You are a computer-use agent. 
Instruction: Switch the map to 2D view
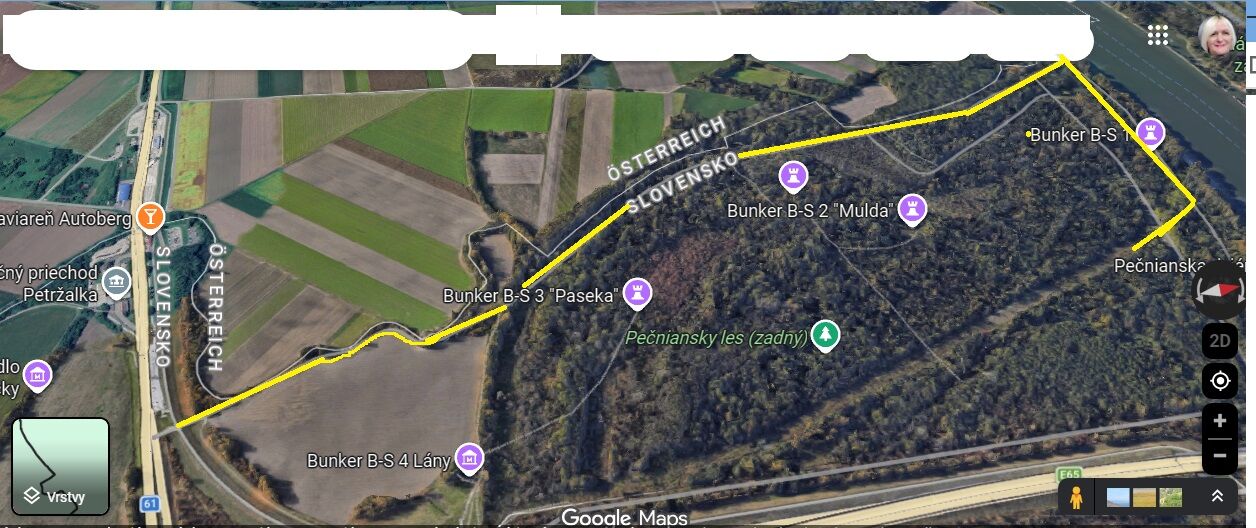[1220, 341]
